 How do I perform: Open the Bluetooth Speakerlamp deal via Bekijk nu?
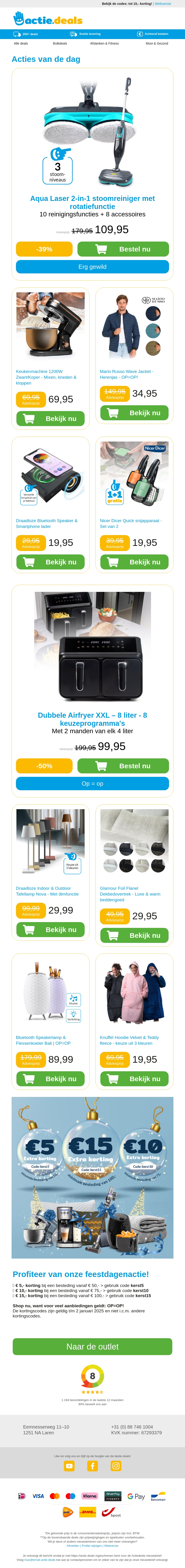coord(50,1079)
